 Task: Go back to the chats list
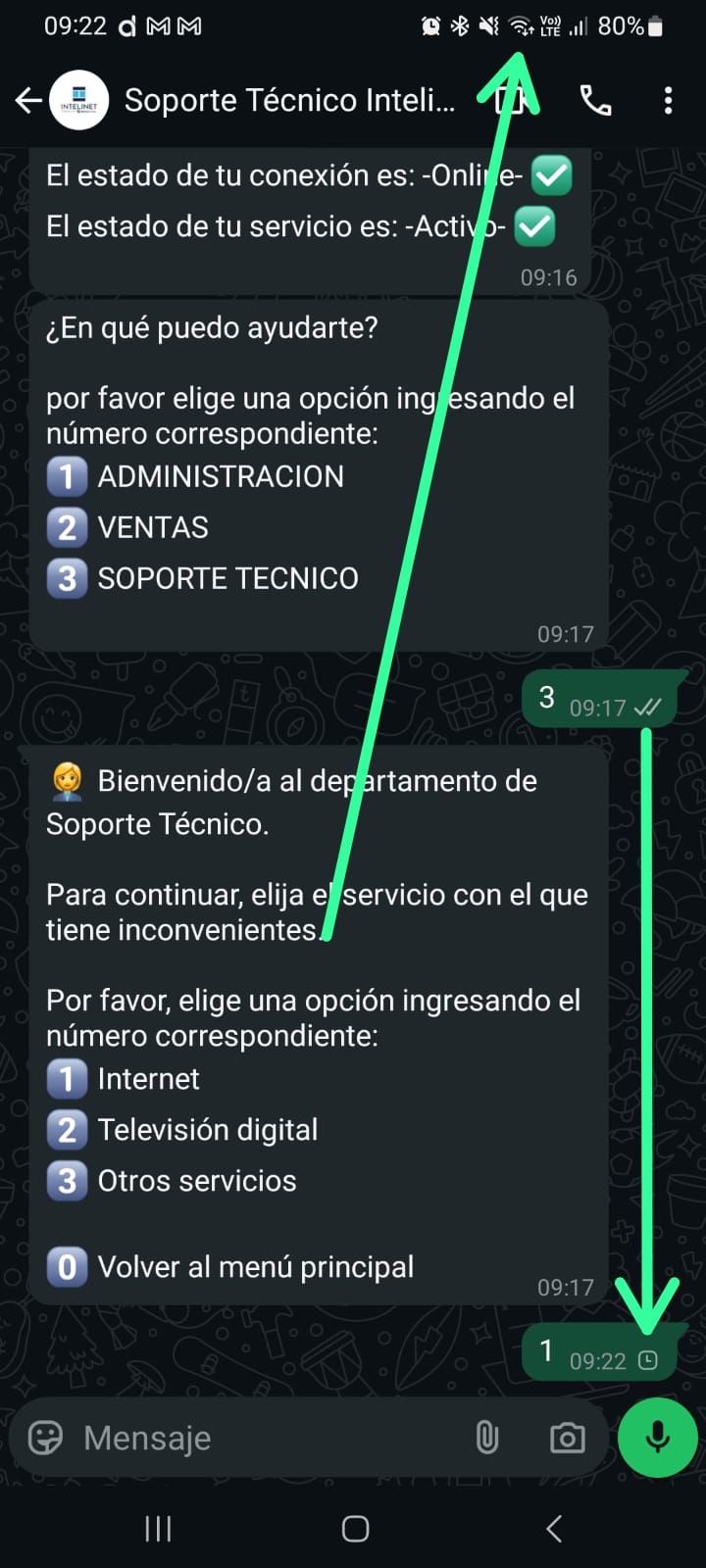(x=28, y=100)
